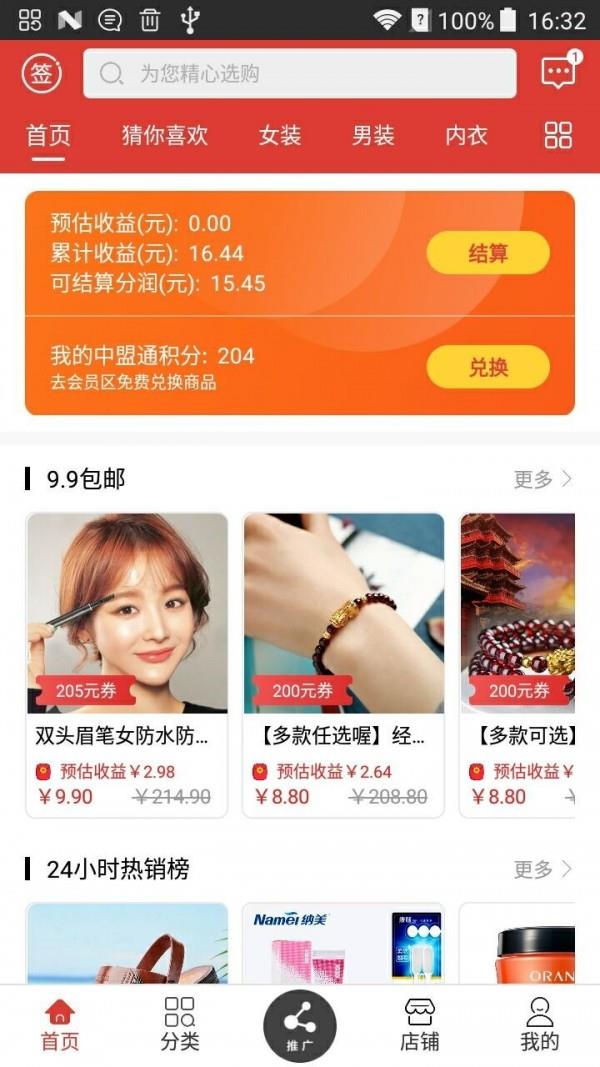Open the 【多款可选】 product card
600x1067 pixels.
(517, 665)
